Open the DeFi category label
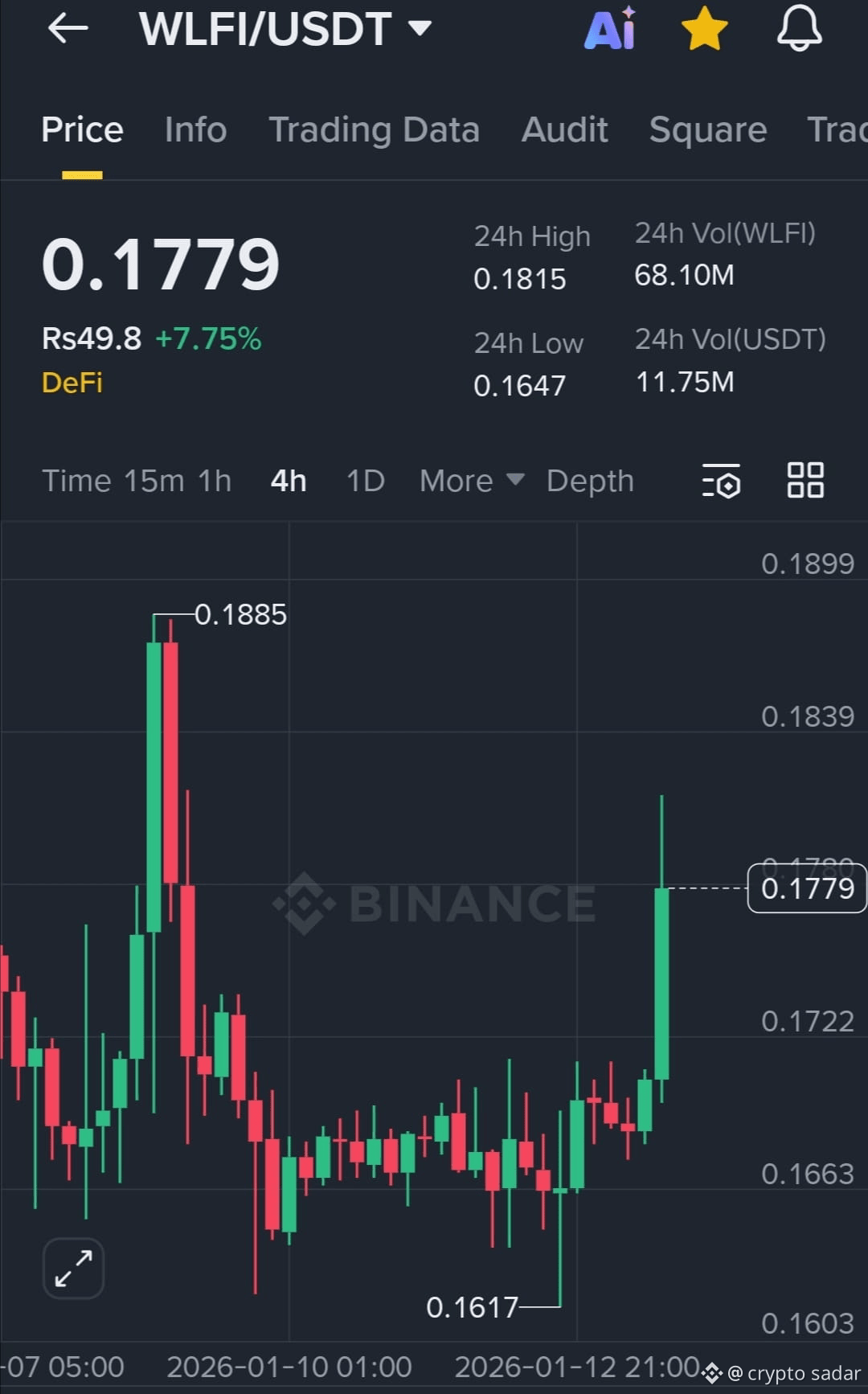Screen dimensions: 868x1394 (x=72, y=383)
